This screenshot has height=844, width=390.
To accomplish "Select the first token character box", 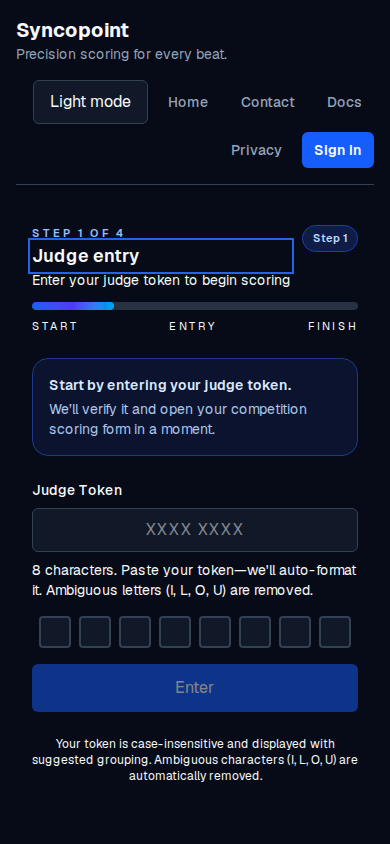I will (55, 632).
